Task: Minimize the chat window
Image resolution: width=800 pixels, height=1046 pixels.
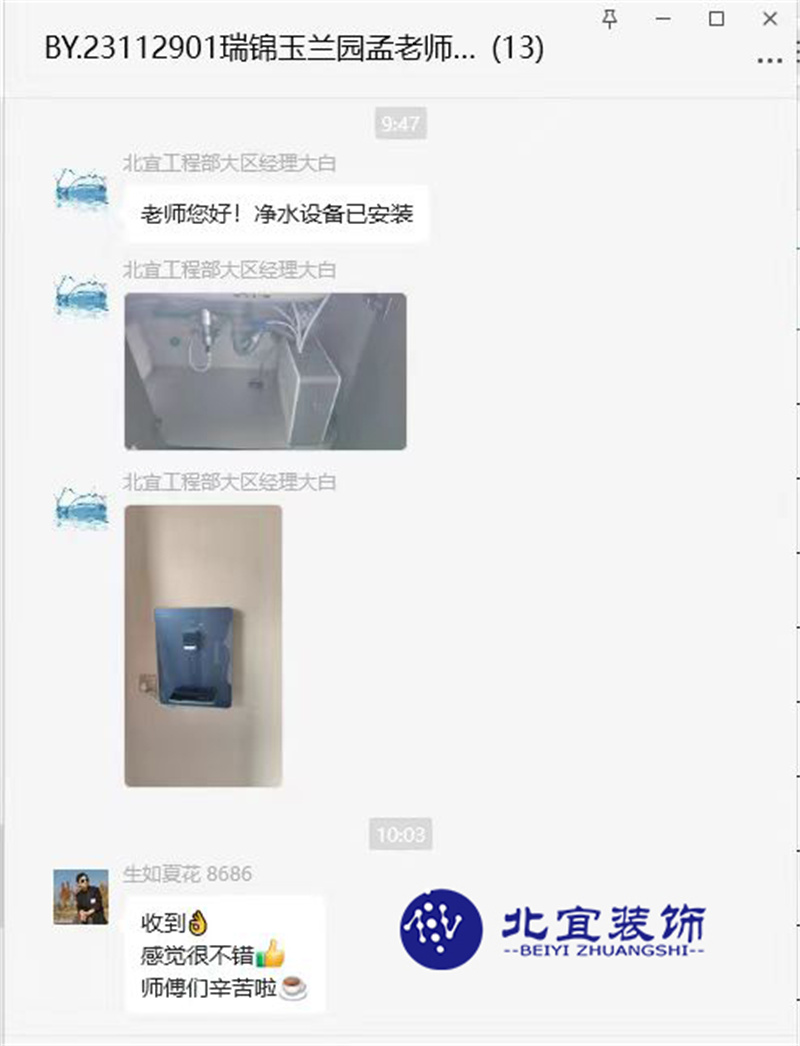Action: 664,19
